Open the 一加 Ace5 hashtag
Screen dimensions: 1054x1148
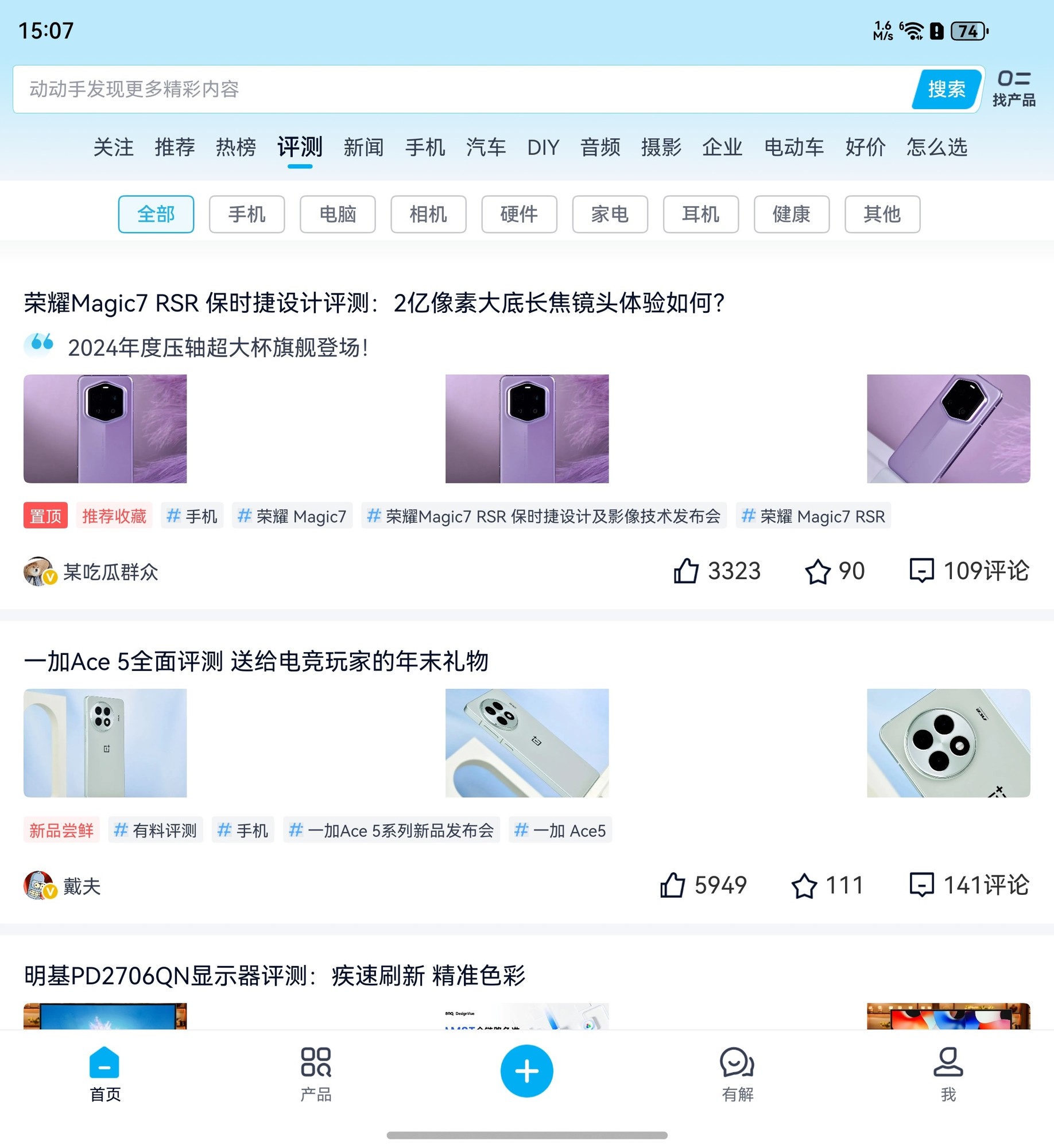(x=560, y=830)
